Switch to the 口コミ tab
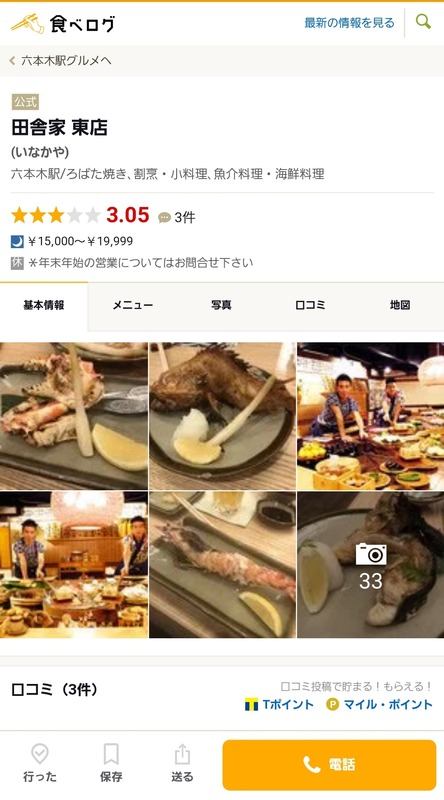The width and height of the screenshot is (444, 800). pos(310,305)
